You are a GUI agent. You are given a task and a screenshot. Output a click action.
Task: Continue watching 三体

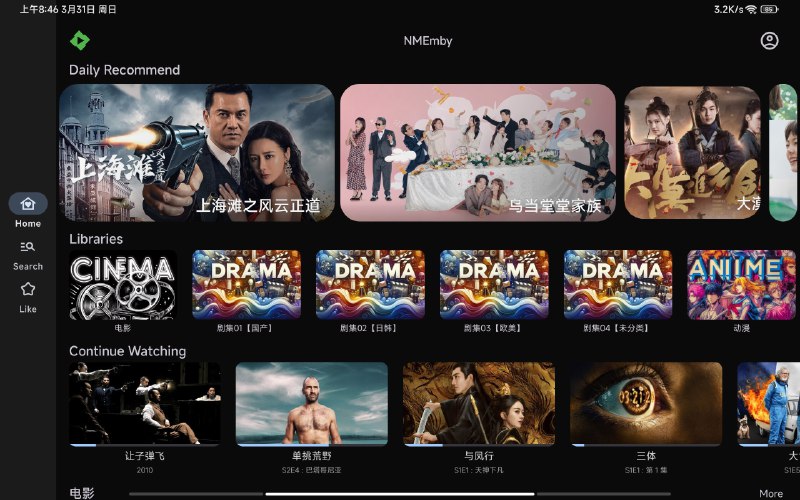tap(645, 403)
